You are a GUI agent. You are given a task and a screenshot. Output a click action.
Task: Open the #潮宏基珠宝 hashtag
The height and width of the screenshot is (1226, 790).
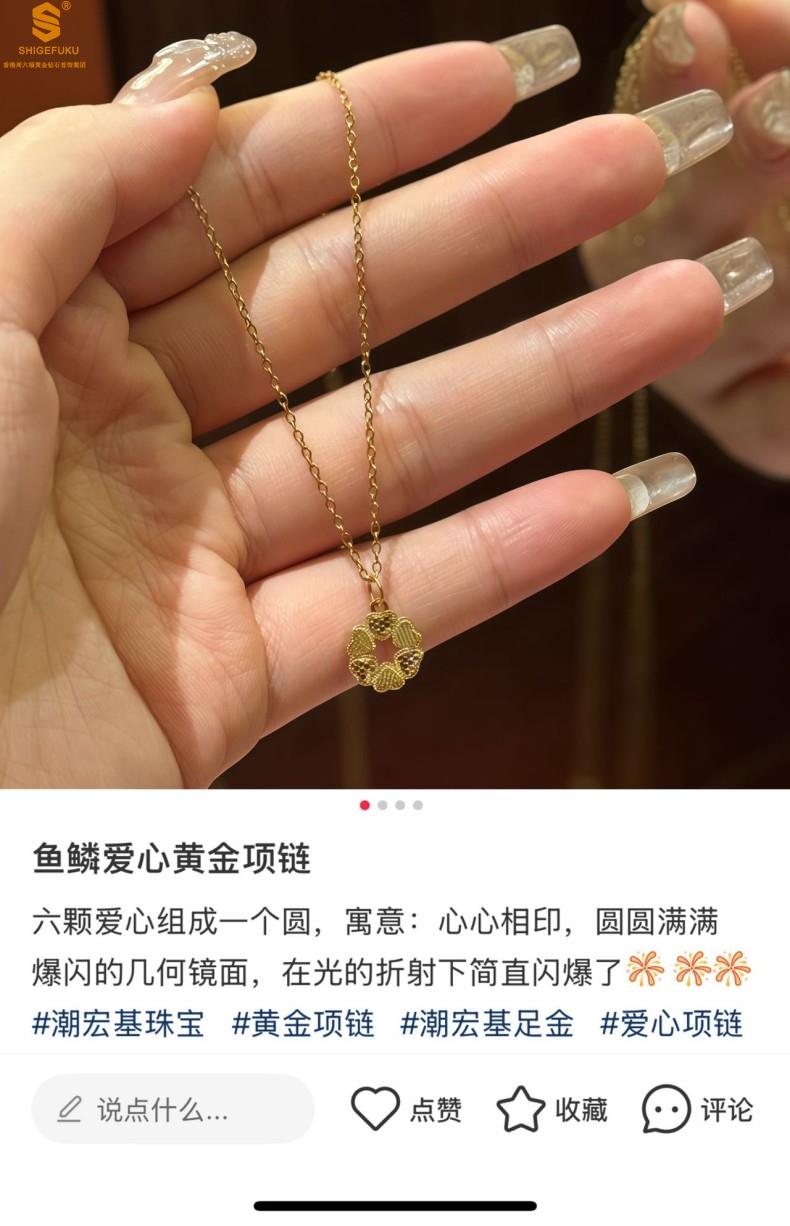(118, 1023)
